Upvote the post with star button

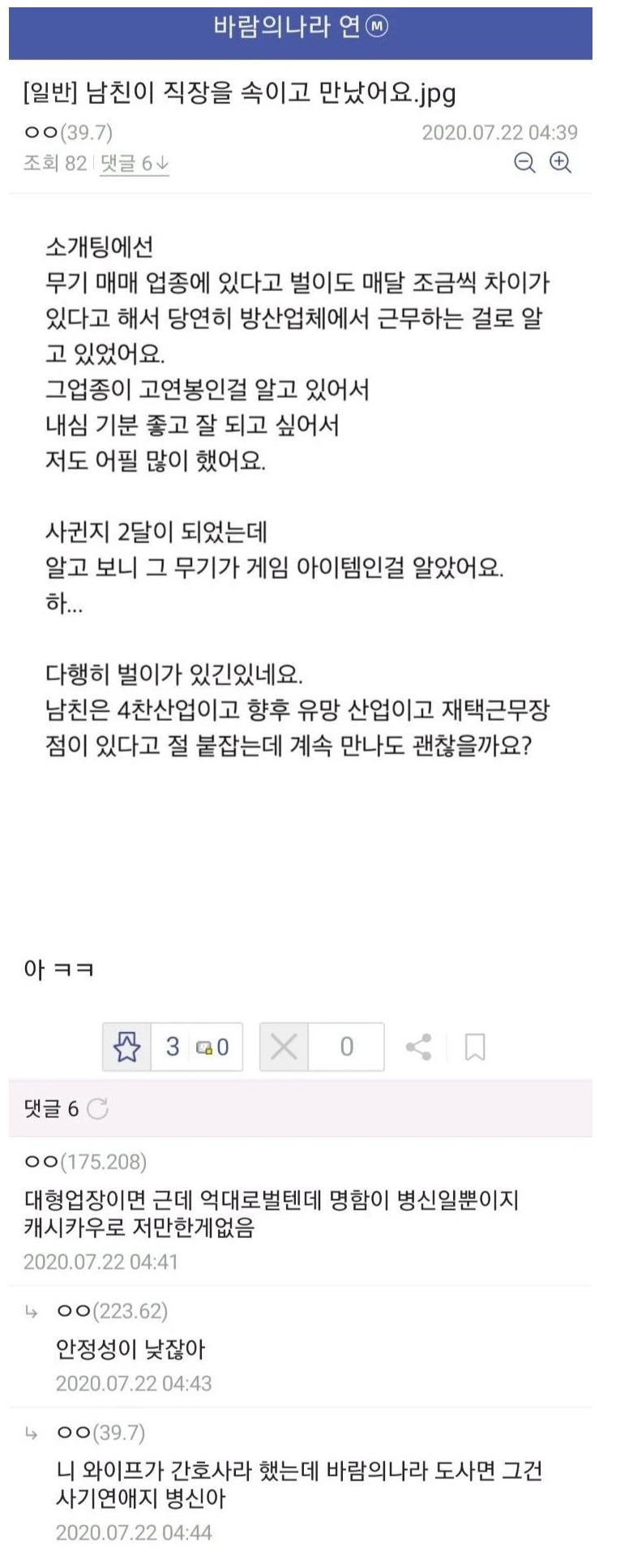127,1047
